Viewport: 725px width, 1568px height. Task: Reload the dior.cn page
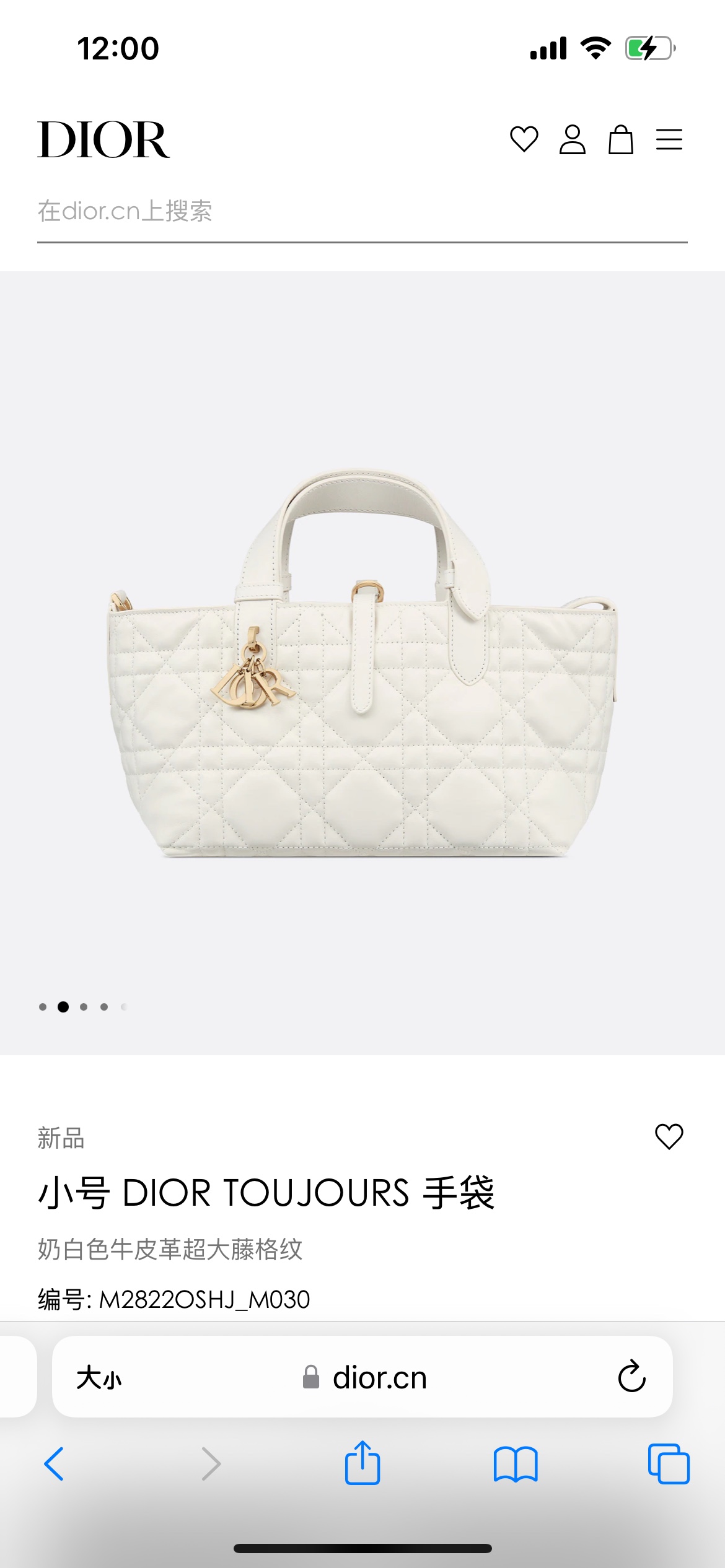click(x=631, y=1377)
